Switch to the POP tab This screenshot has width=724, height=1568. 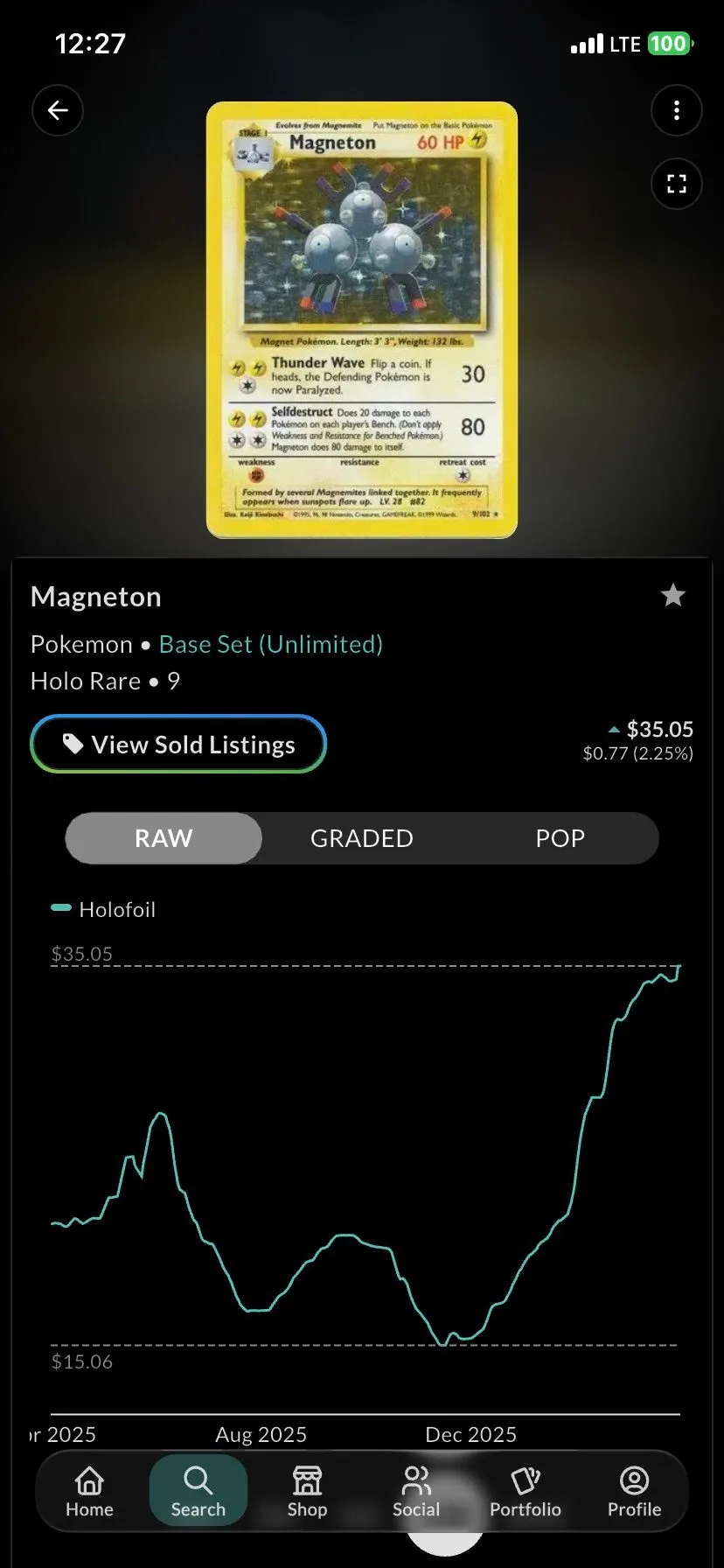click(560, 838)
